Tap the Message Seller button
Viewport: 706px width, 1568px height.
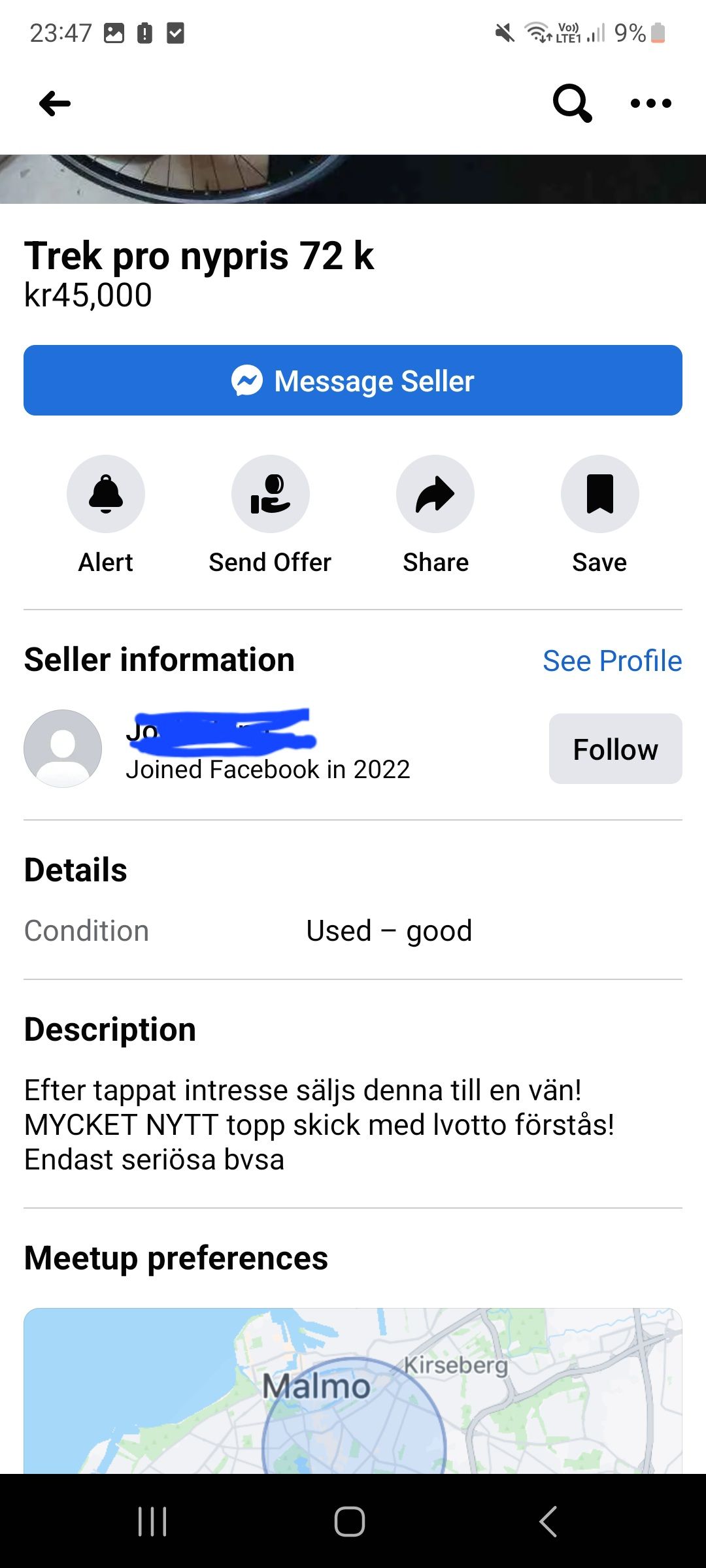point(353,380)
